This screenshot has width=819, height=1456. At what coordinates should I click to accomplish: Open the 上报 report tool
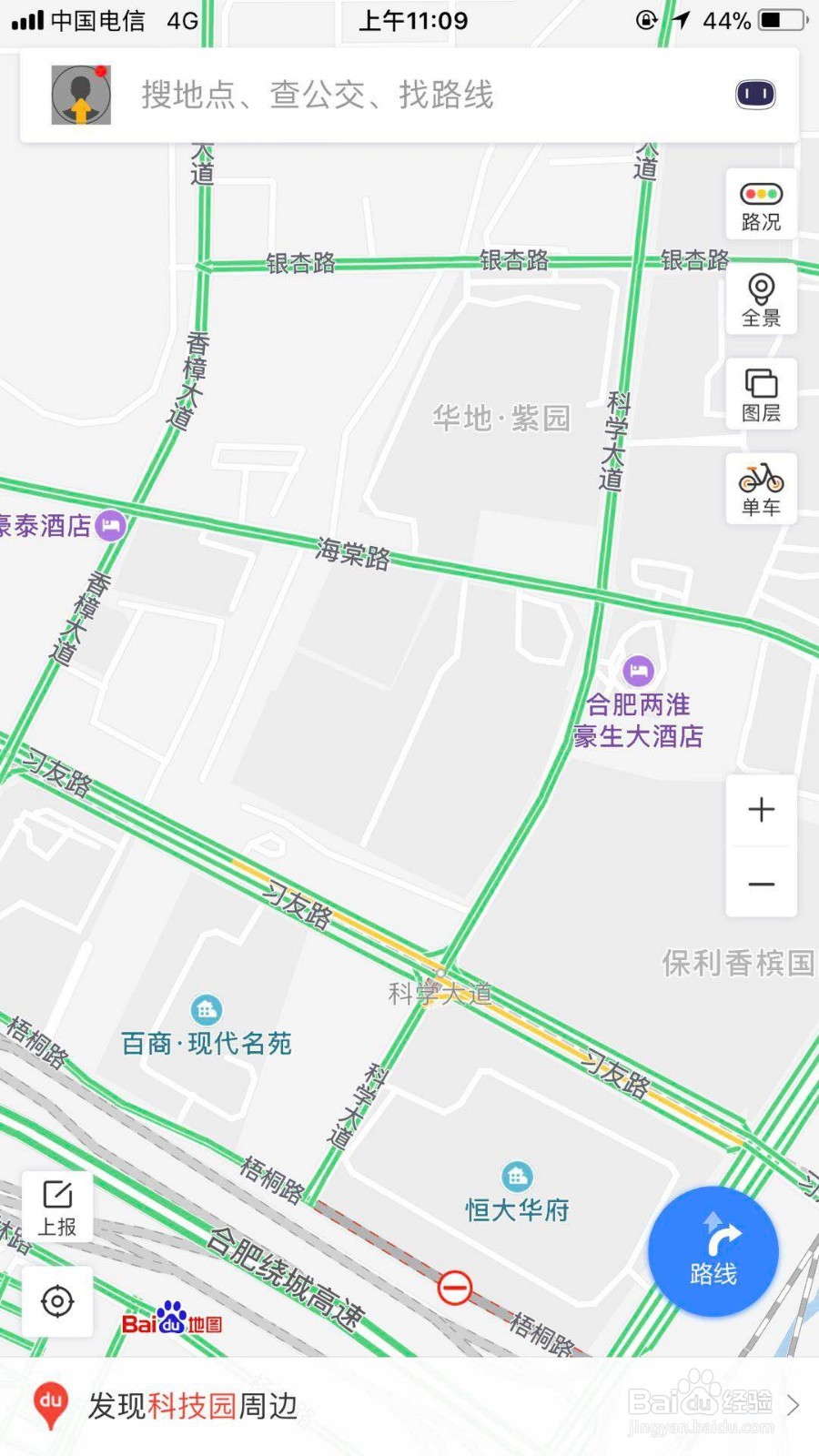point(56,1206)
